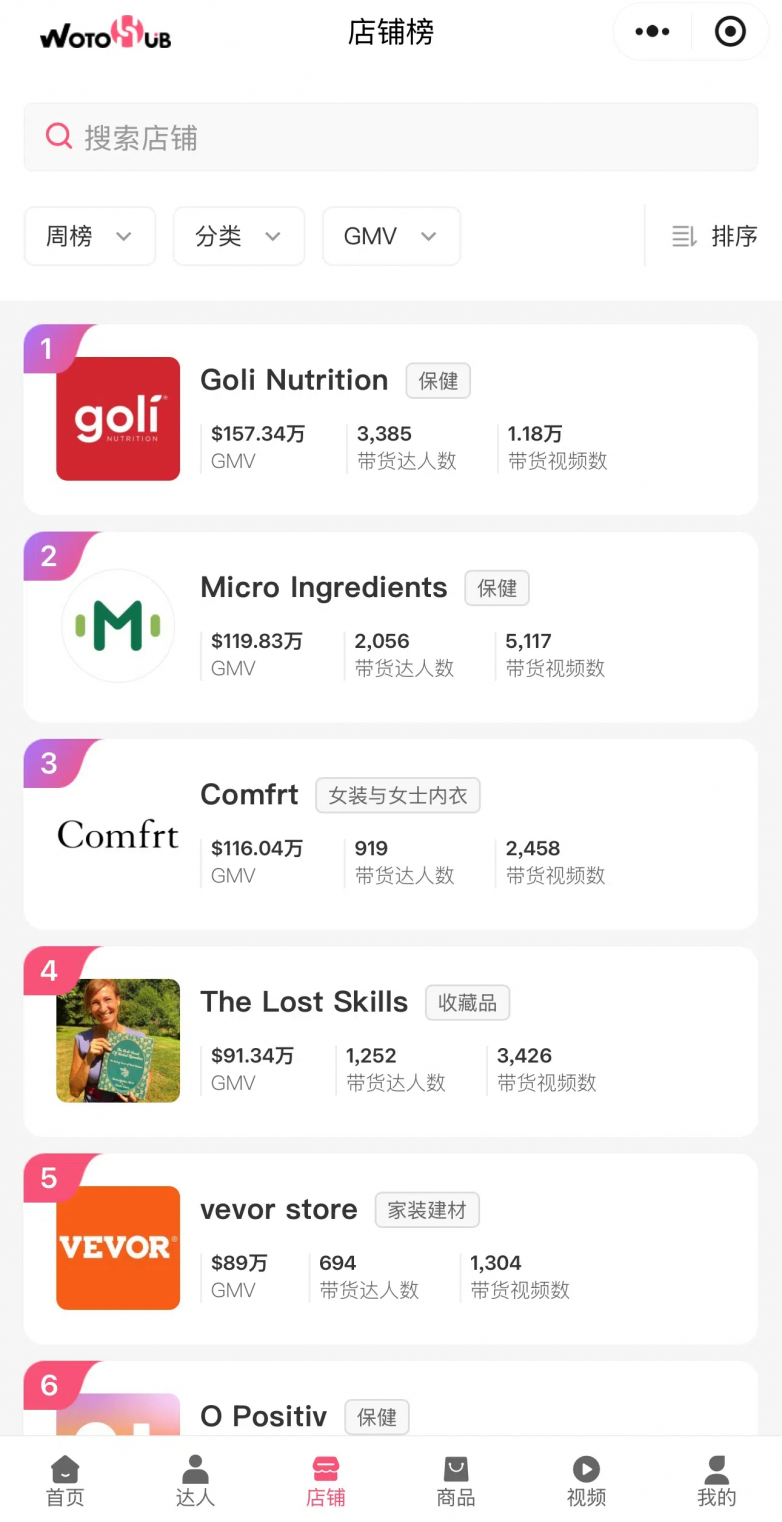Open the three-dot capsule menu
Screen dimensions: 782x1522
click(652, 31)
